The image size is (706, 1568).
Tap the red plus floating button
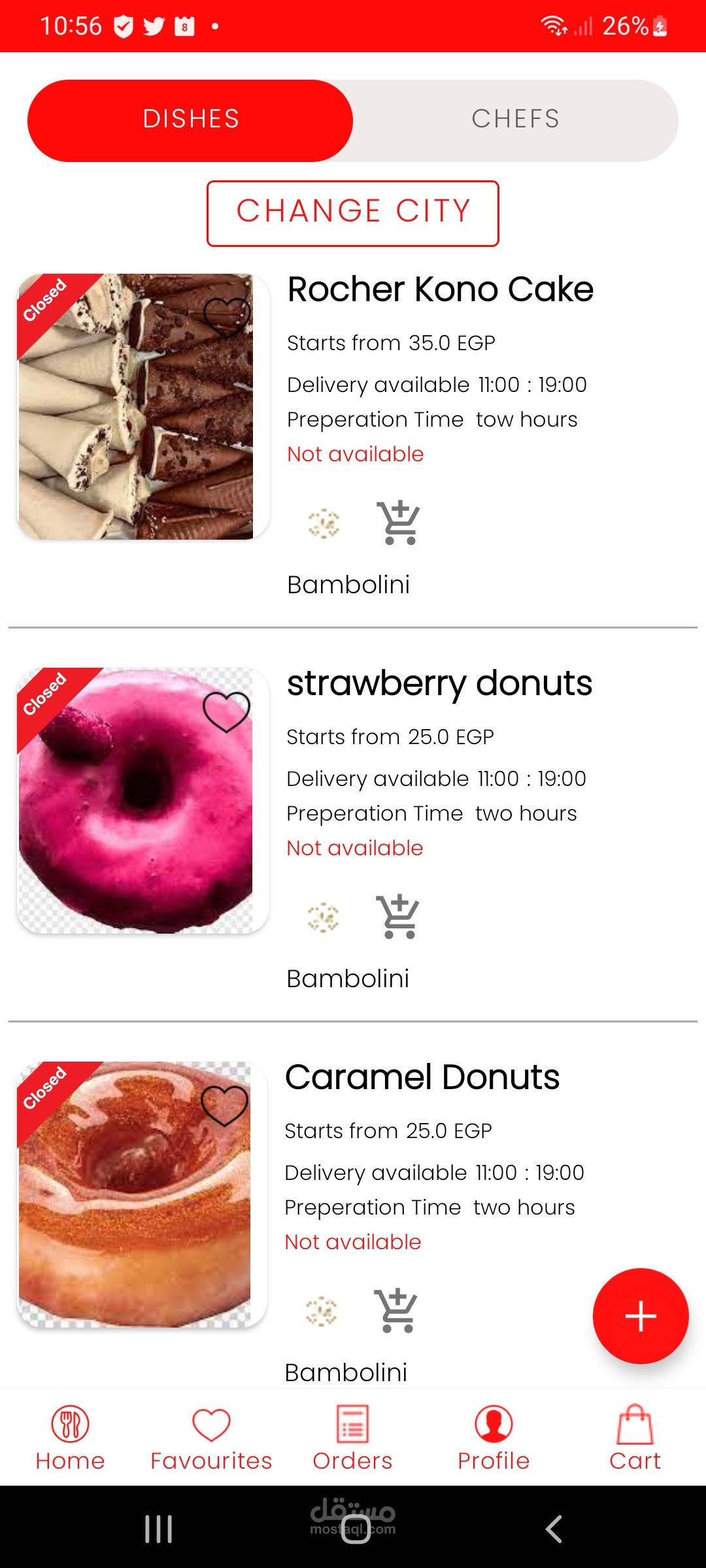coord(640,1316)
